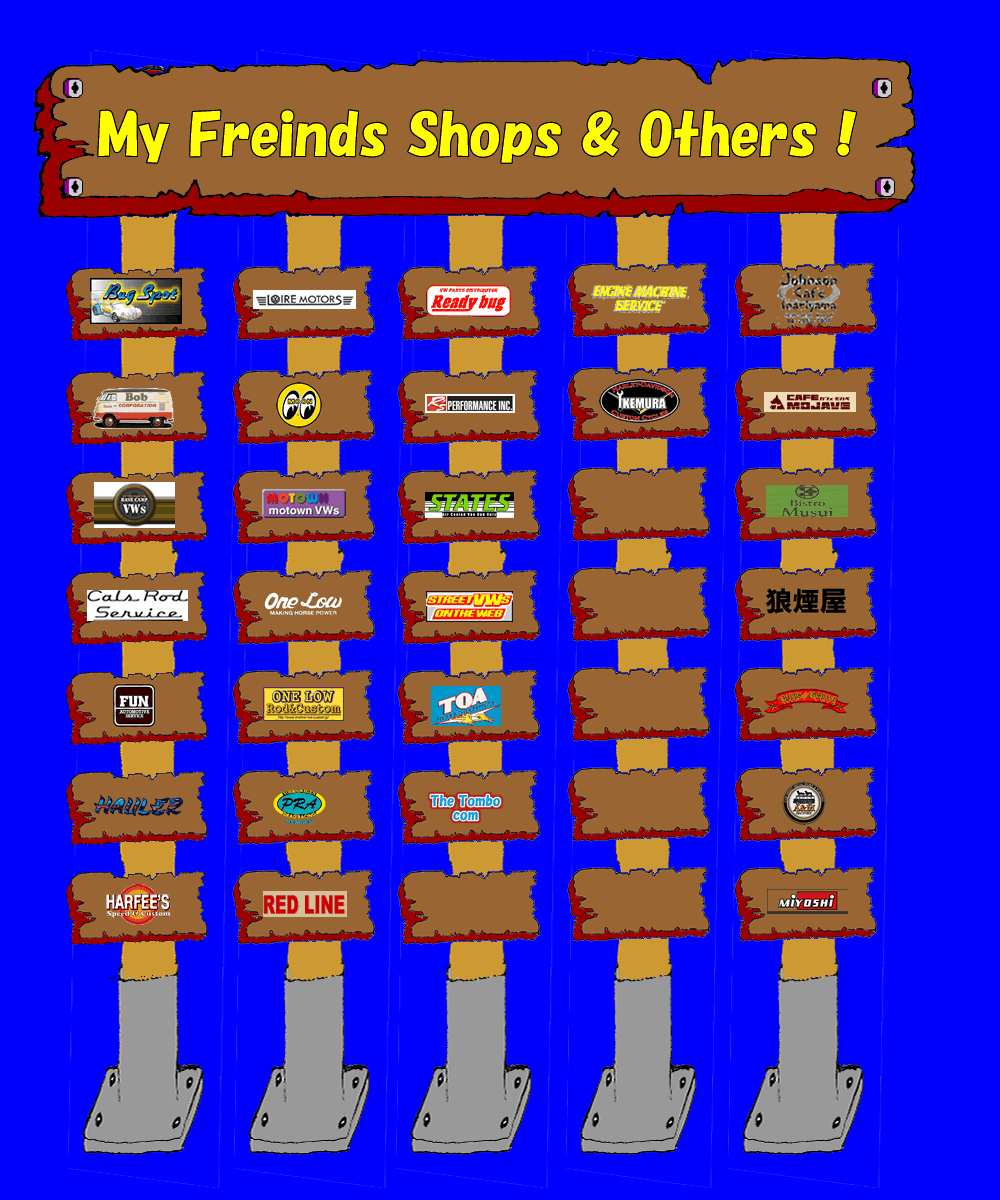Open the Red Line banner
1000x1200 pixels.
click(304, 904)
